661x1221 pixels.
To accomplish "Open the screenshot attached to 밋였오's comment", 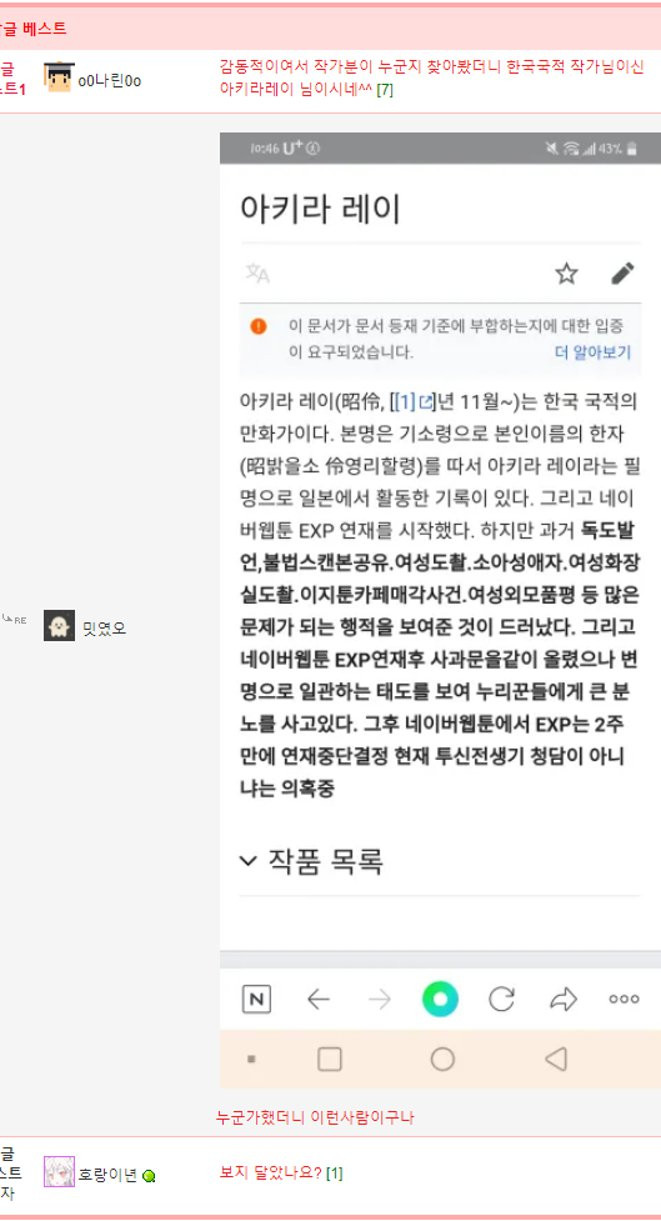I will point(440,610).
